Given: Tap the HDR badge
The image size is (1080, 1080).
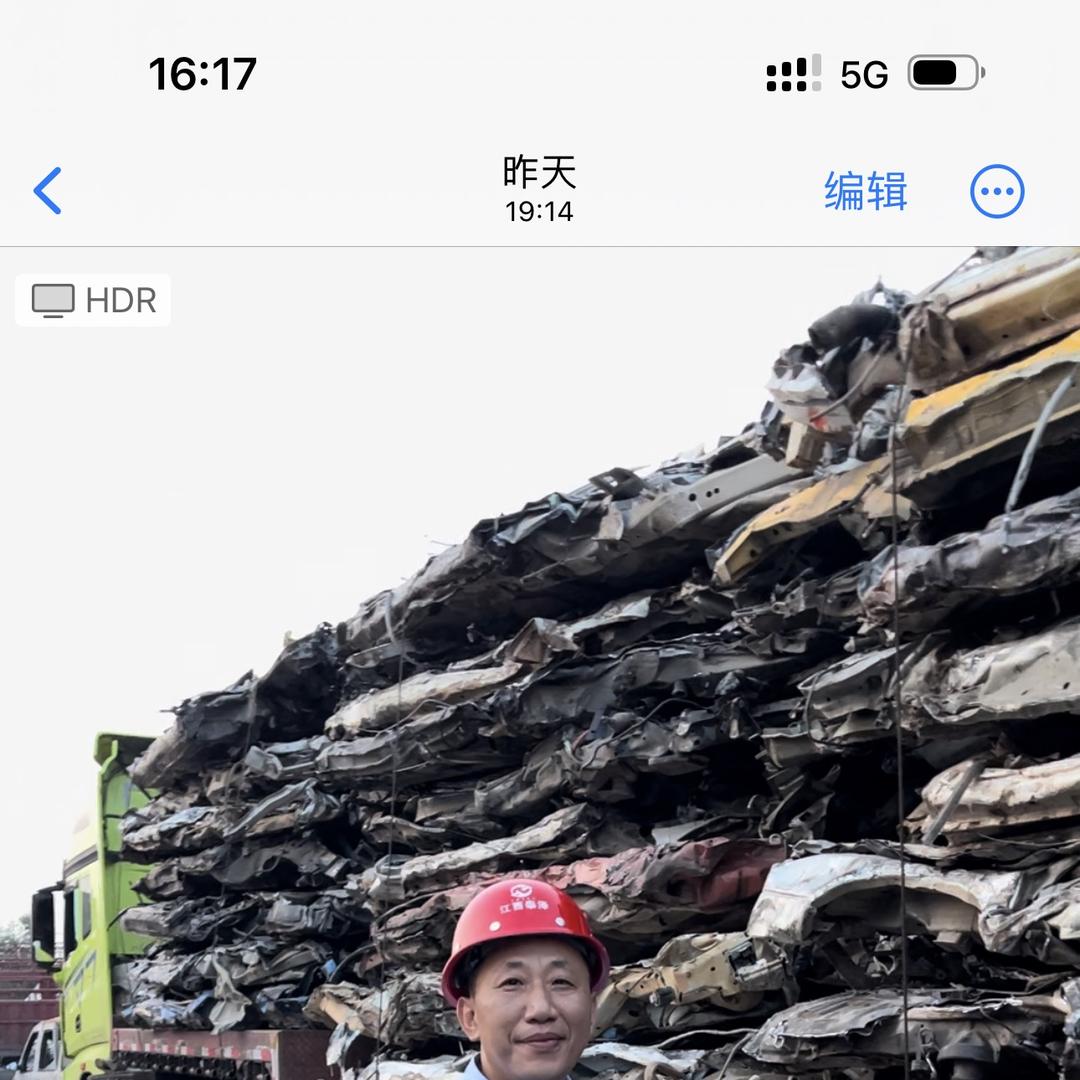Looking at the screenshot, I should (x=94, y=300).
